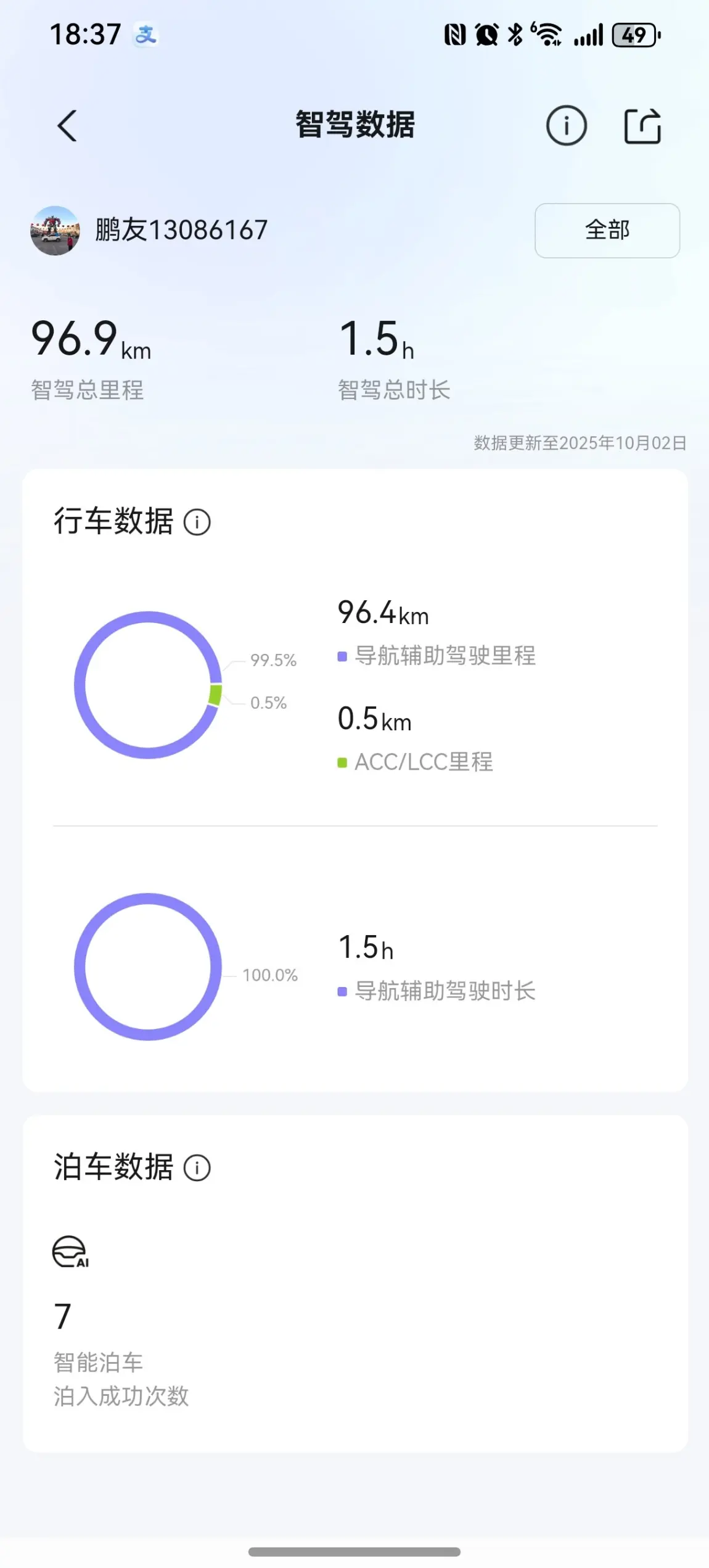Go back from 智驾数据 page
The width and height of the screenshot is (709, 1568).
pos(67,126)
